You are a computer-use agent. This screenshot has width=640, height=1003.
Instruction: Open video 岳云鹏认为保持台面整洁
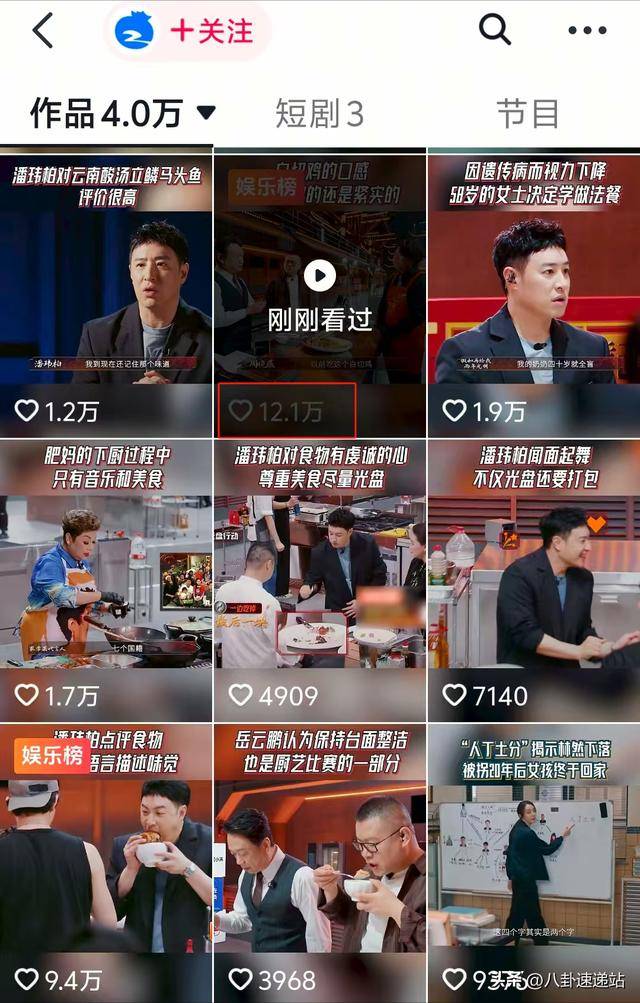(x=319, y=860)
